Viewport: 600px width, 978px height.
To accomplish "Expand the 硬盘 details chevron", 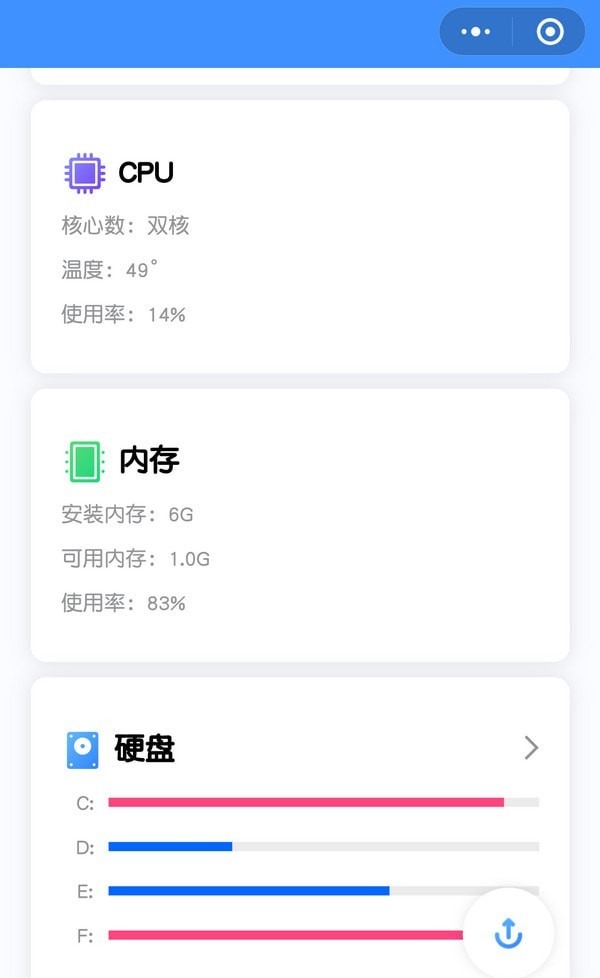I will [531, 748].
